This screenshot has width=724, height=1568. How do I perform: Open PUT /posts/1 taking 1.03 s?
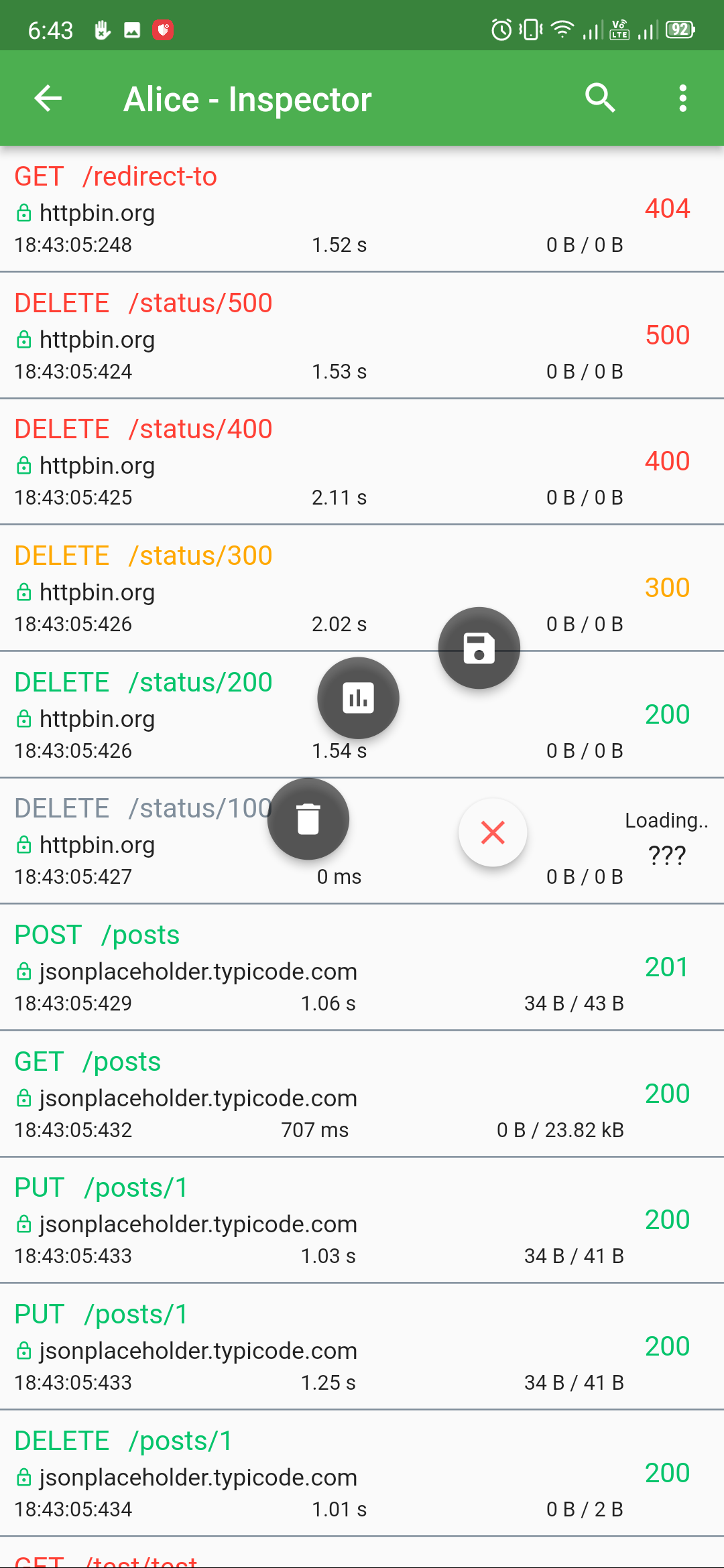(x=362, y=1220)
